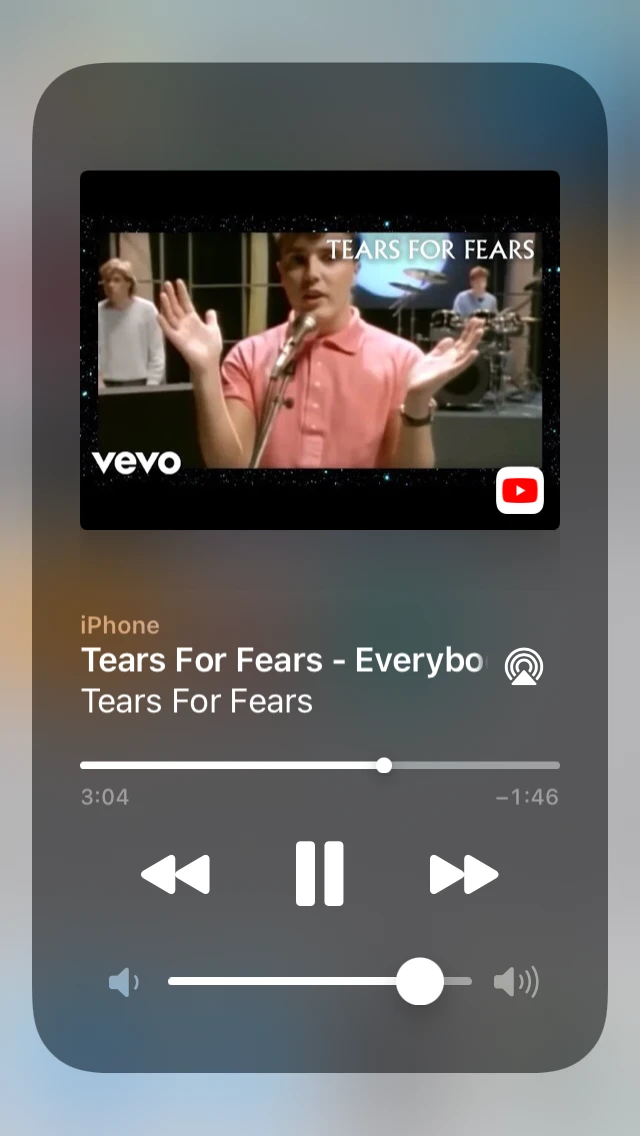The image size is (640, 1136).
Task: Skip ahead with the fast-forward button
Action: click(463, 874)
